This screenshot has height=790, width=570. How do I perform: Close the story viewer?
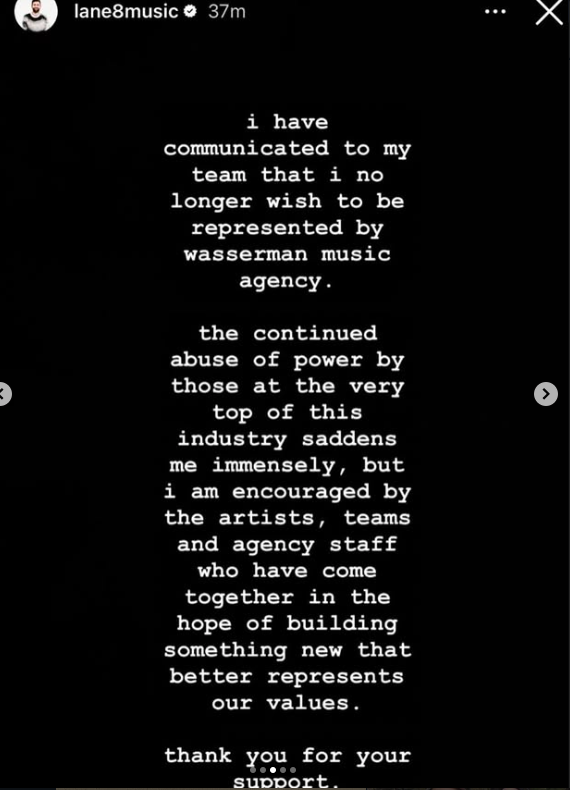pyautogui.click(x=549, y=12)
